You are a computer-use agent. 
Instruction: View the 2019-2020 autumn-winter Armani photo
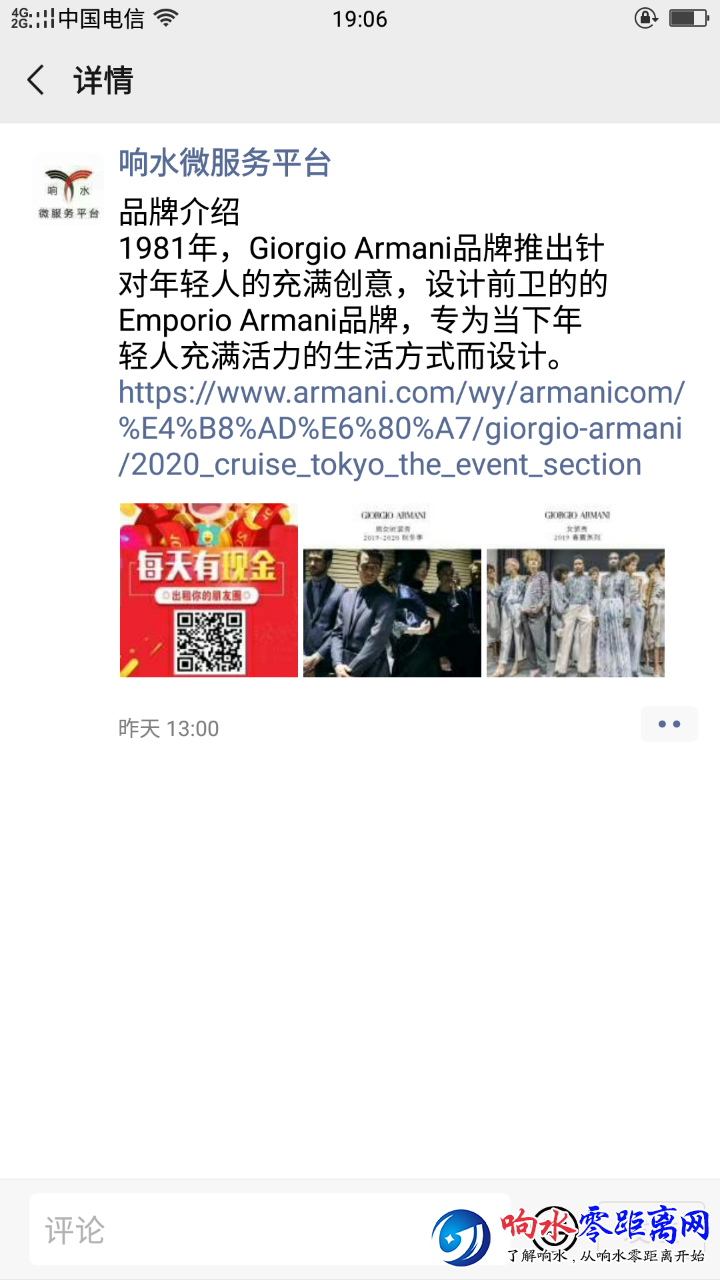pyautogui.click(x=392, y=590)
